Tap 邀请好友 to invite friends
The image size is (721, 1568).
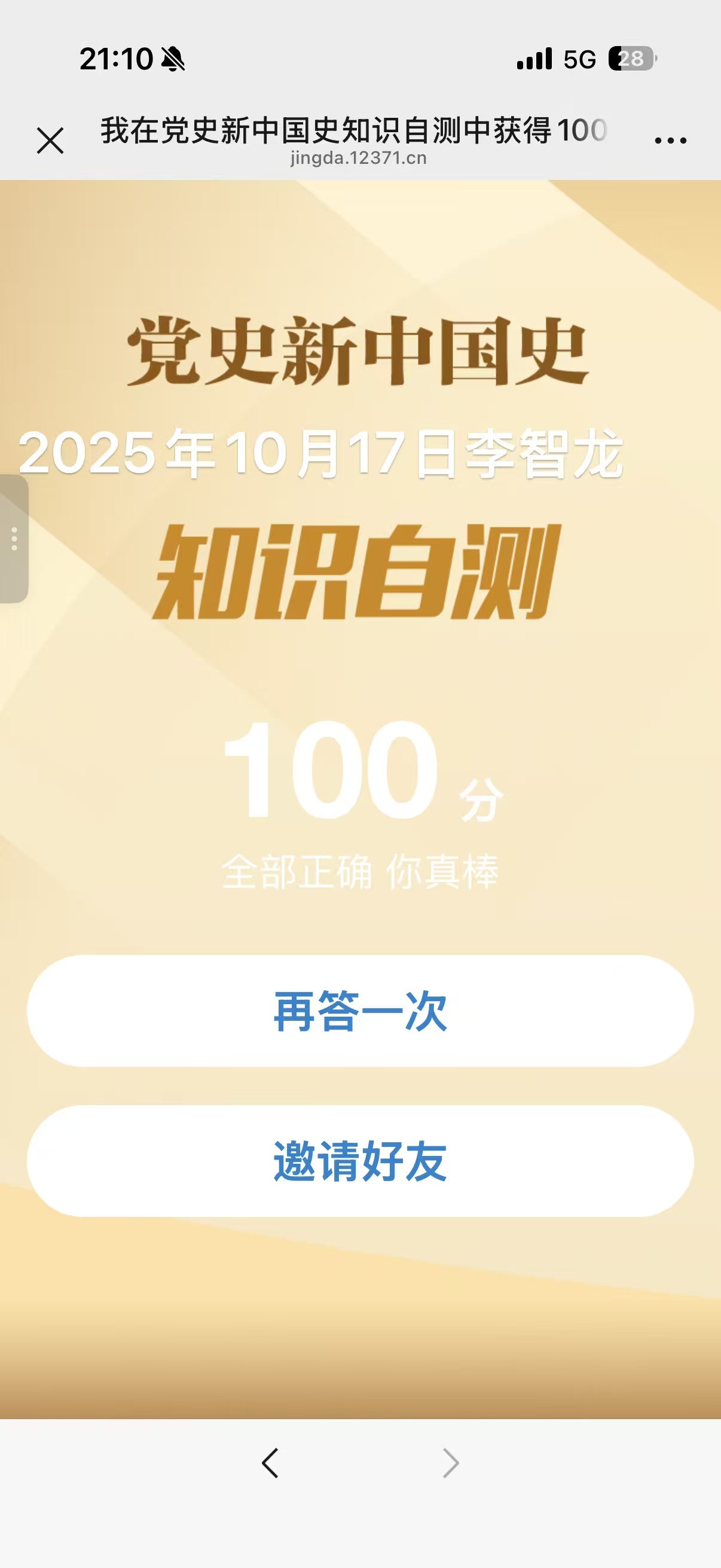pyautogui.click(x=360, y=1161)
